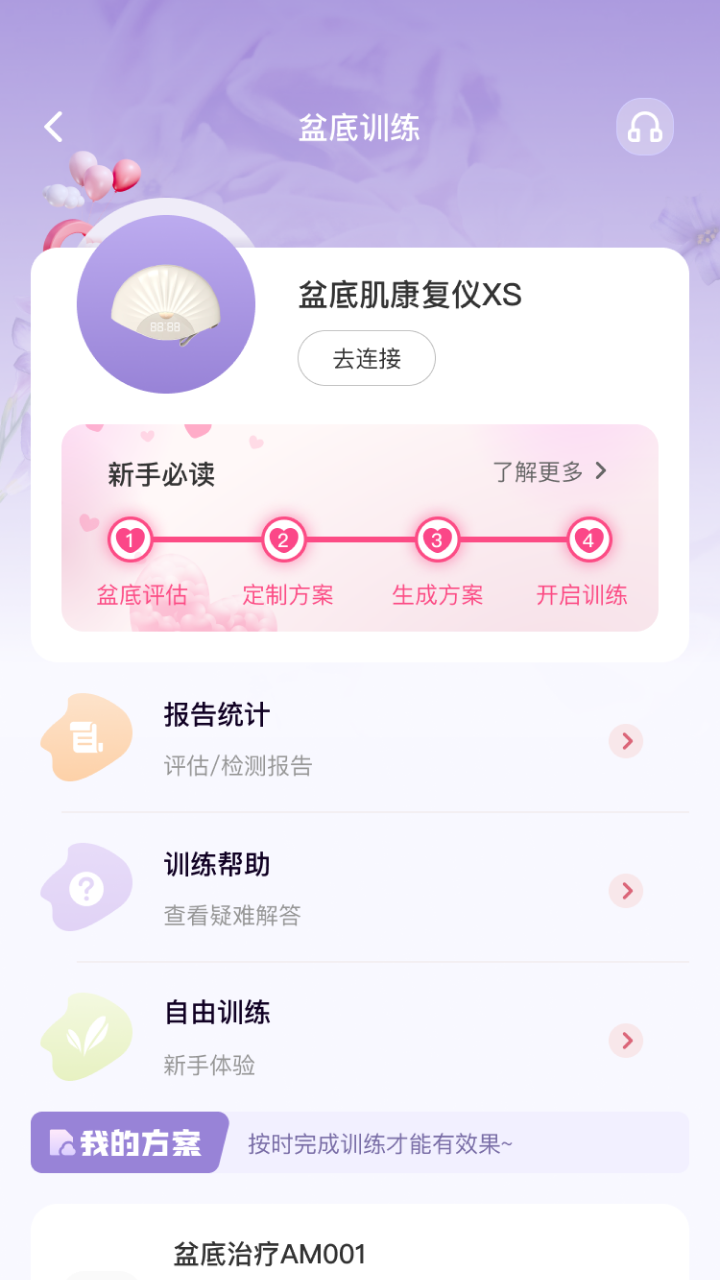
Task: Tap the 去连接 button to connect device
Action: [366, 358]
